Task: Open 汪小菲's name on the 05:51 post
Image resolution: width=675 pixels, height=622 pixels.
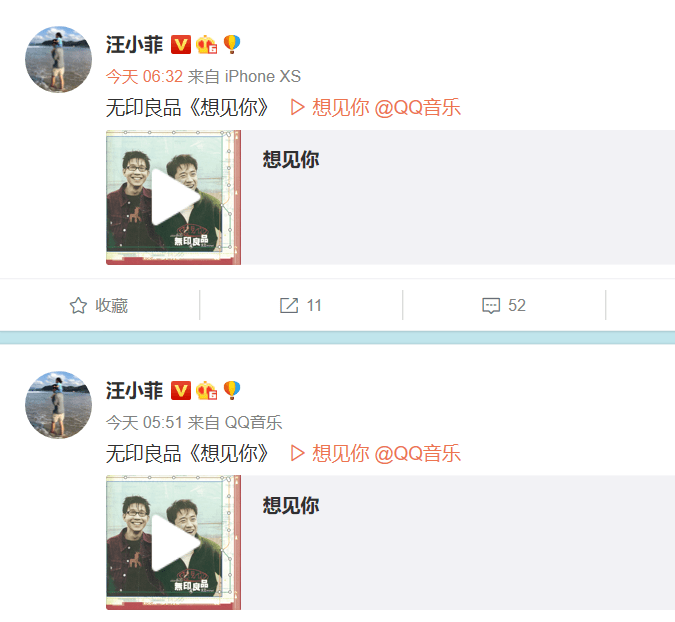Action: (x=134, y=390)
